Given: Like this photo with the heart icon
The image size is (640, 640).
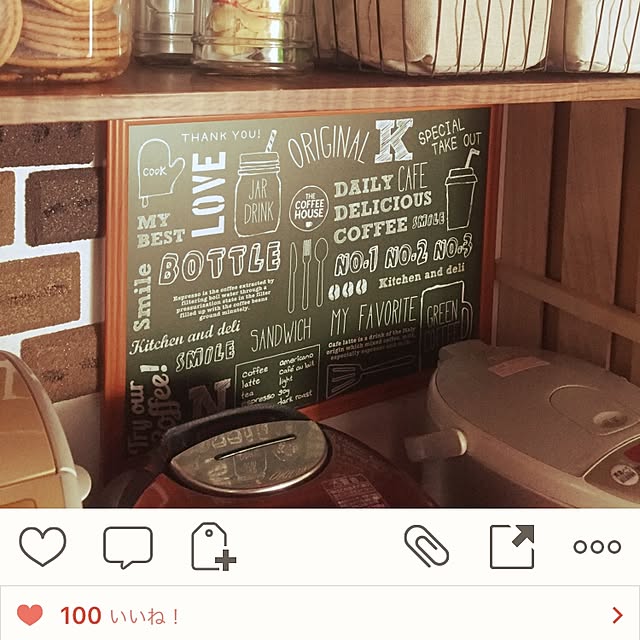Looking at the screenshot, I should coord(42,547).
